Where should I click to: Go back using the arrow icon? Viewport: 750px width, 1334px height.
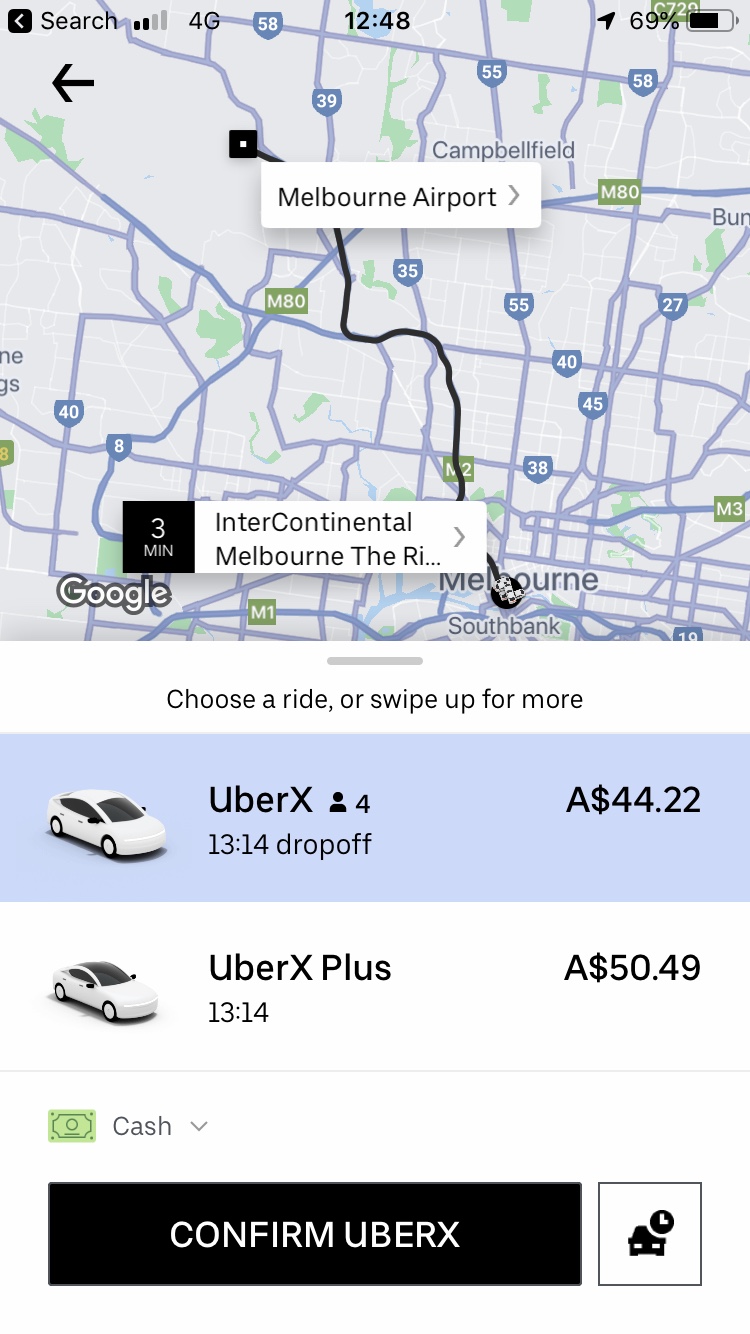click(x=73, y=83)
